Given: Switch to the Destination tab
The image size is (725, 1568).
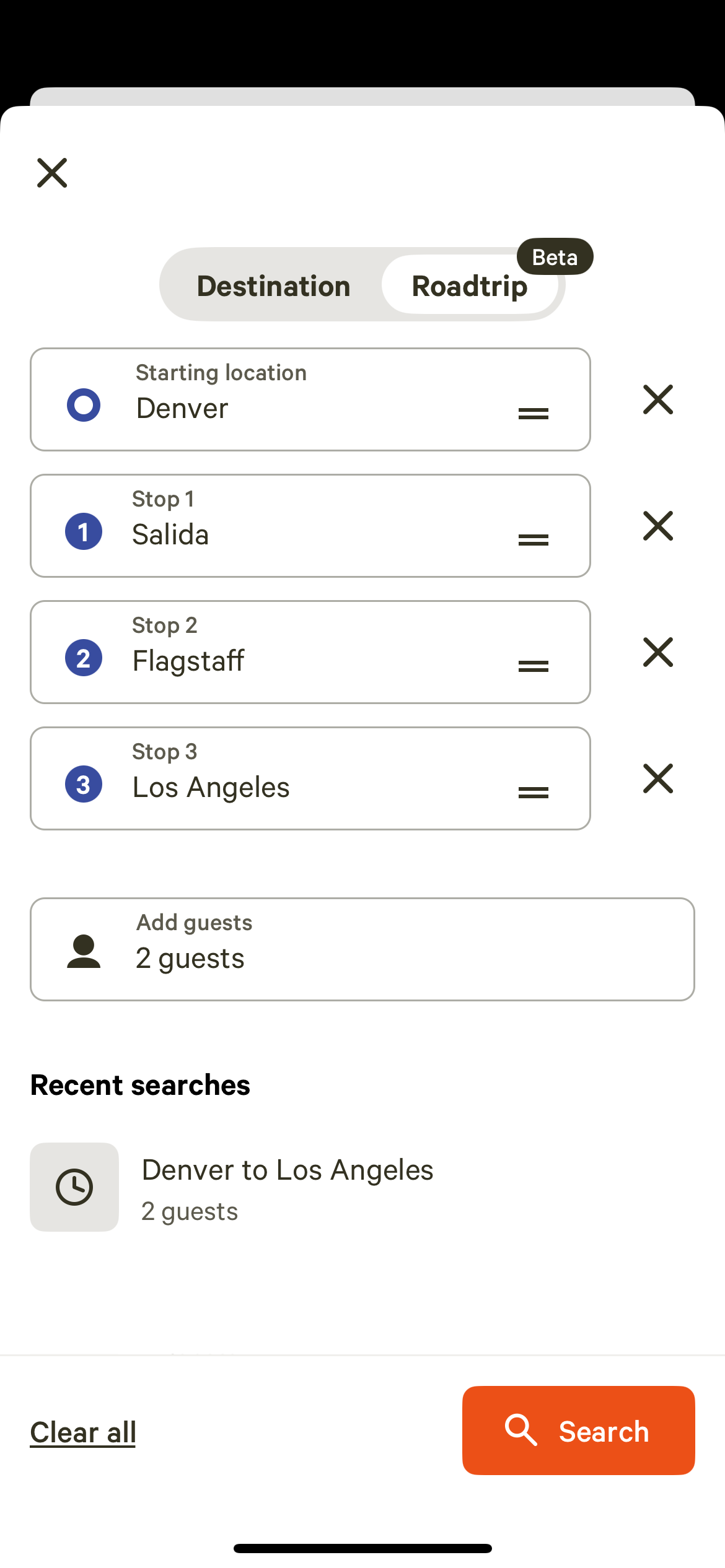Looking at the screenshot, I should tap(273, 285).
